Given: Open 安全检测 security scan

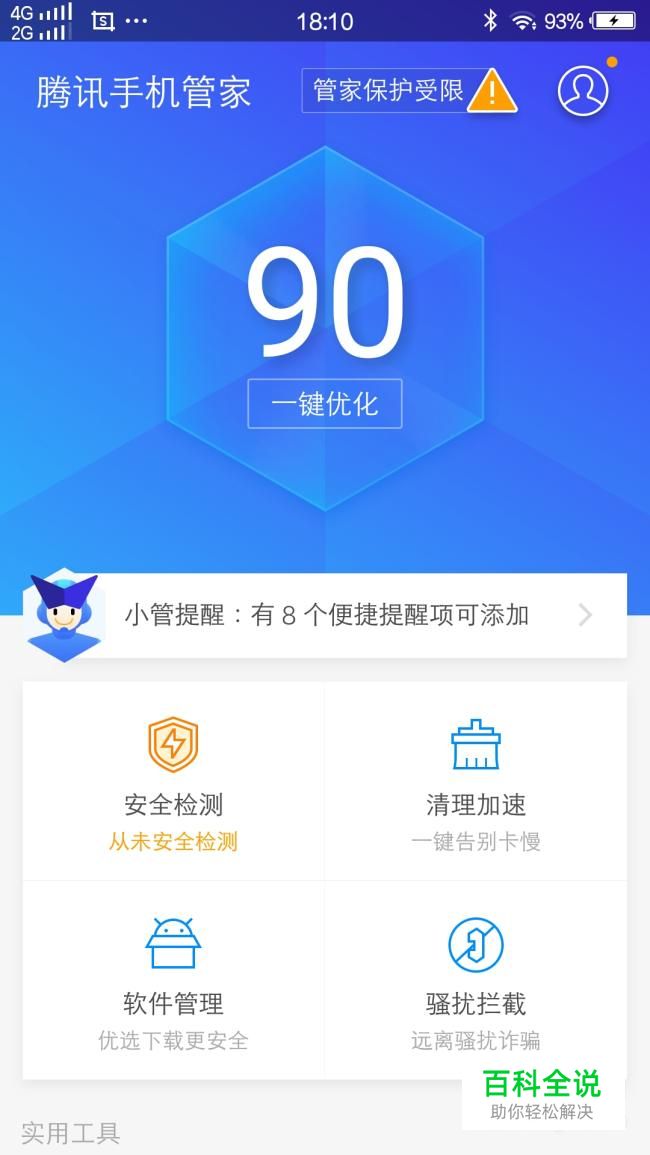Looking at the screenshot, I should click(x=173, y=782).
